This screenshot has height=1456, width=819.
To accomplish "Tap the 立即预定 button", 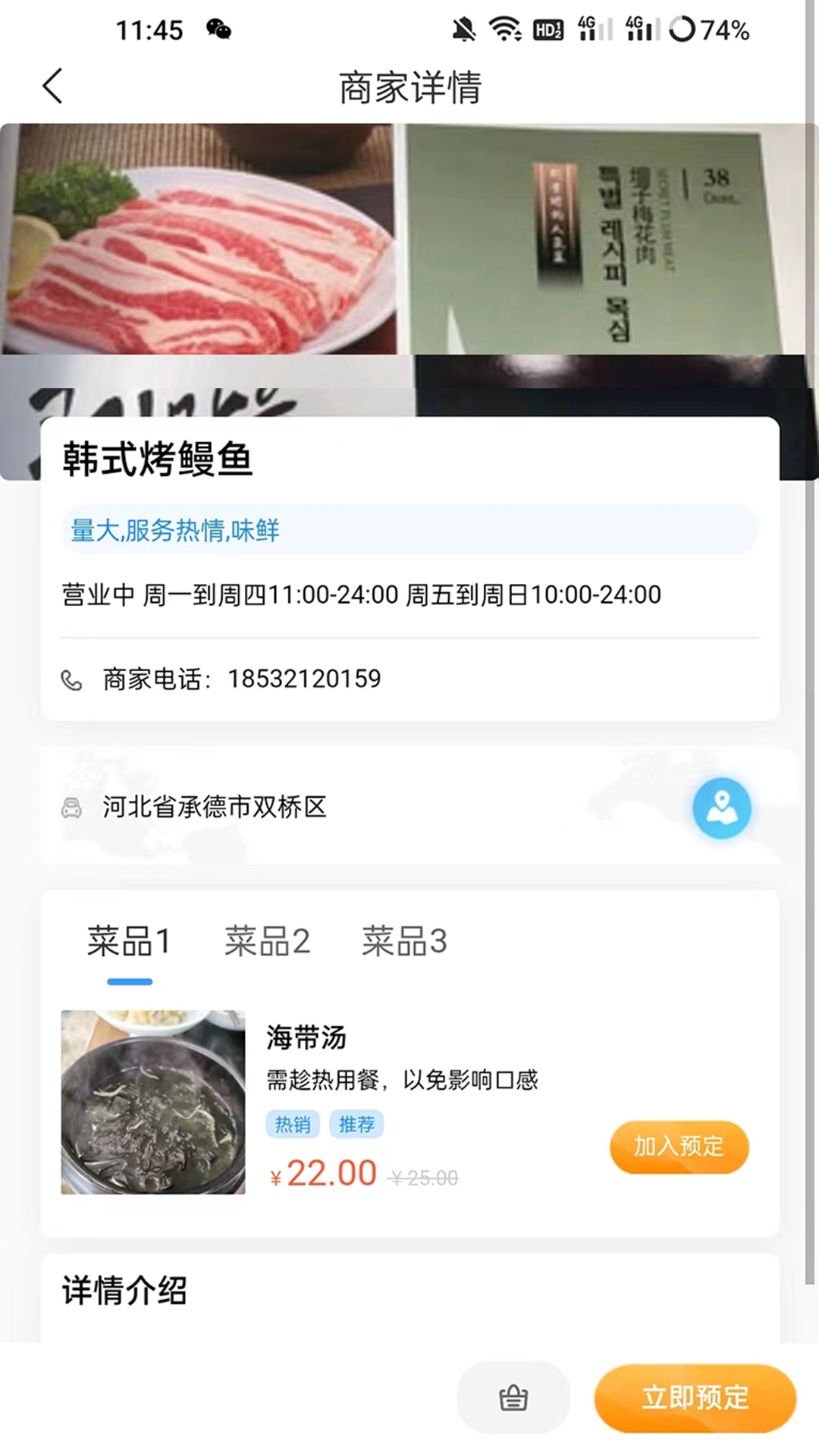I will pyautogui.click(x=695, y=1398).
